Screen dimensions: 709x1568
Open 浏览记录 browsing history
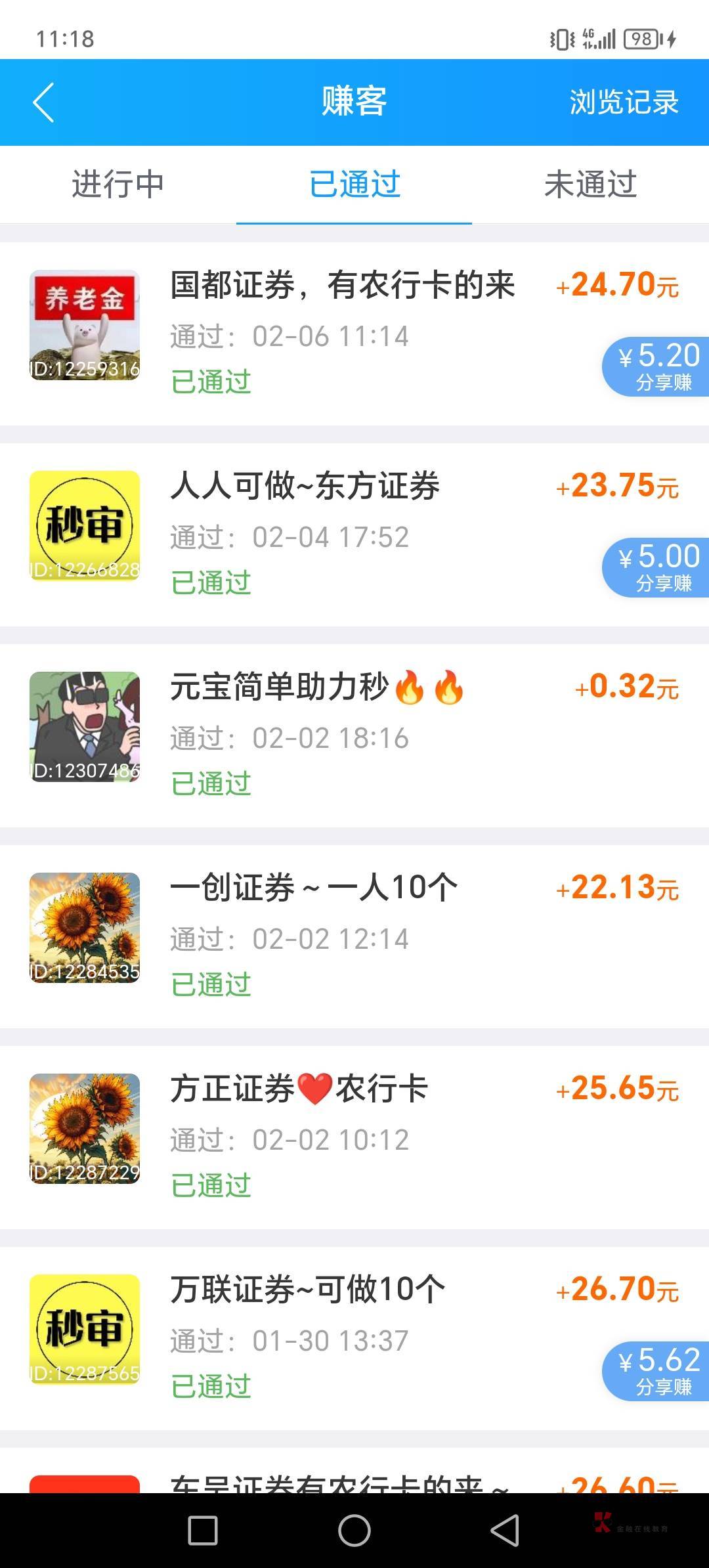[624, 102]
